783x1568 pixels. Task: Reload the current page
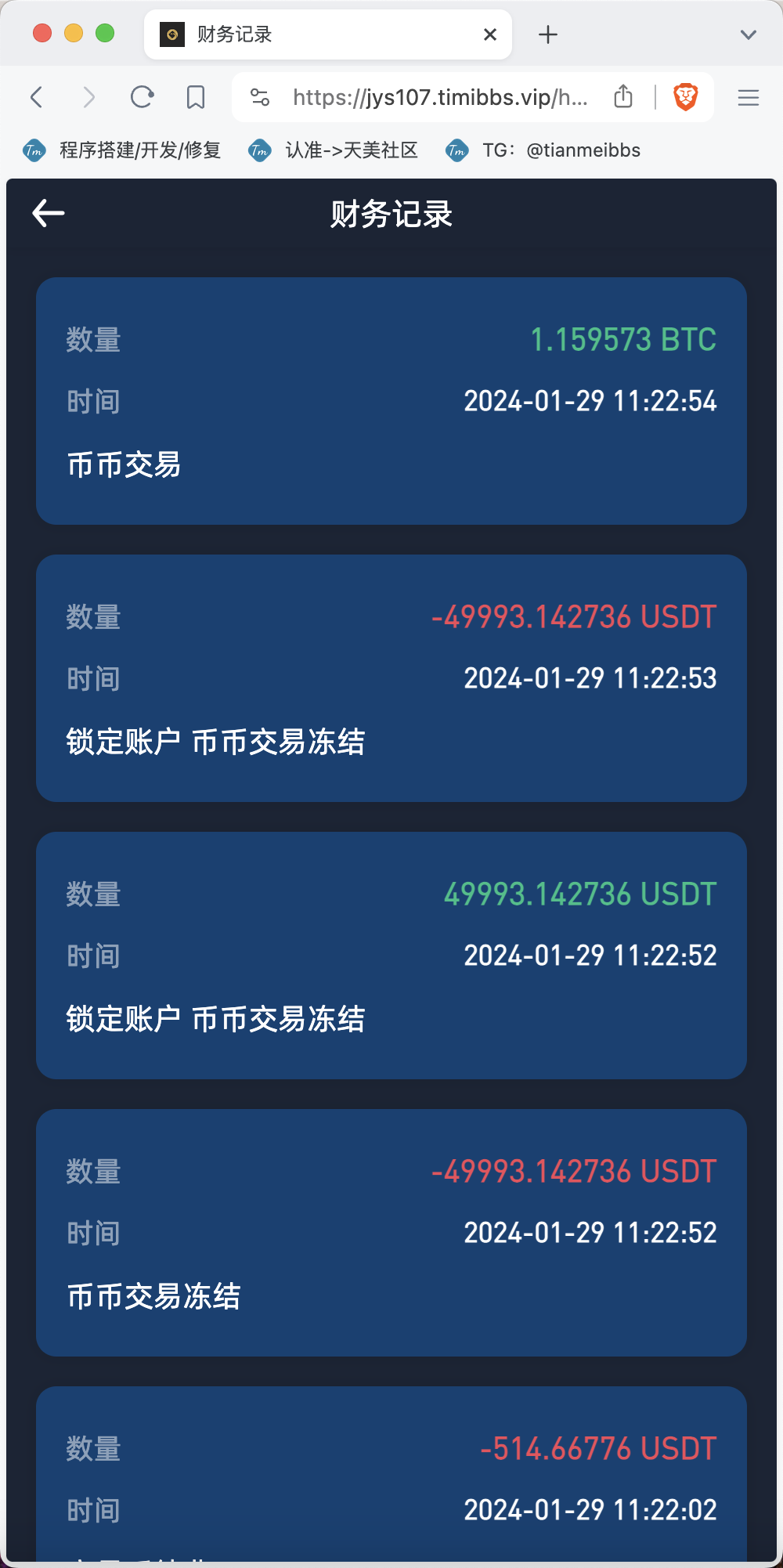(142, 97)
